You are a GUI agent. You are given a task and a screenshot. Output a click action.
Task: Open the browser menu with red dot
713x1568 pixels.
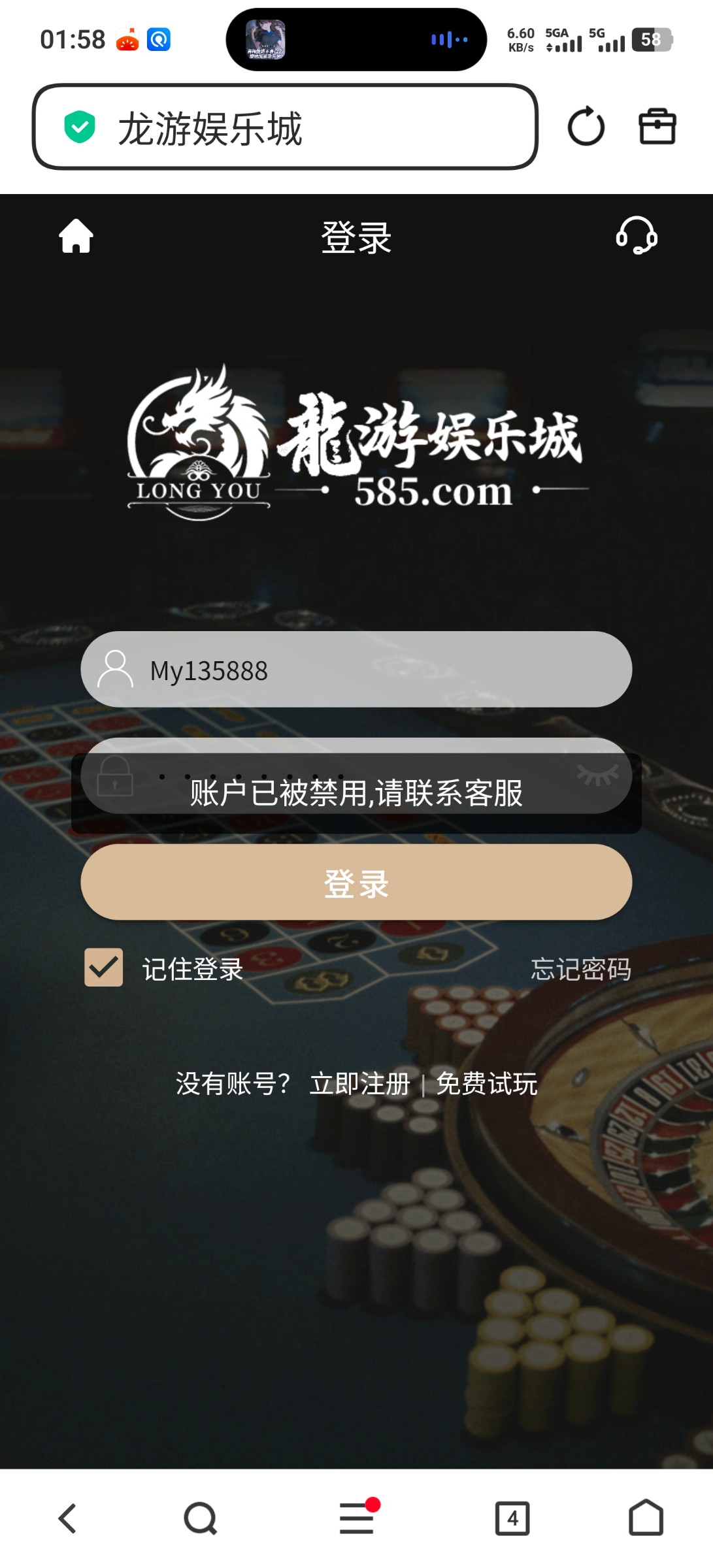click(x=357, y=1518)
